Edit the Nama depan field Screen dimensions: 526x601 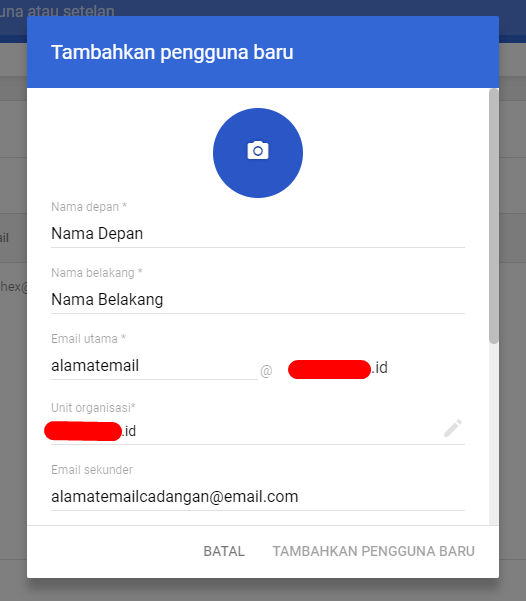[x=258, y=233]
